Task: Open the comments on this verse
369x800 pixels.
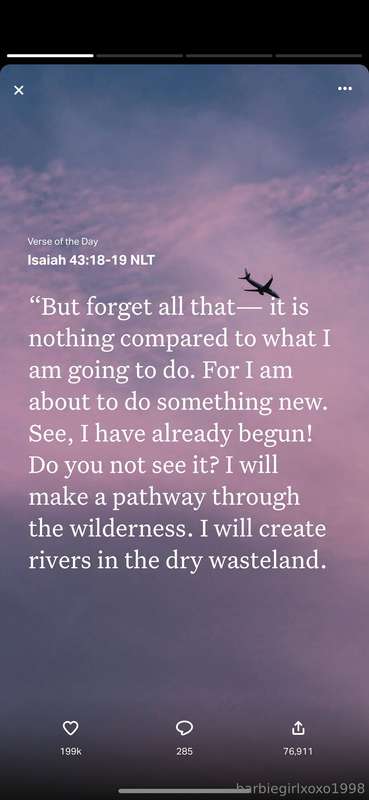Action: click(x=184, y=728)
